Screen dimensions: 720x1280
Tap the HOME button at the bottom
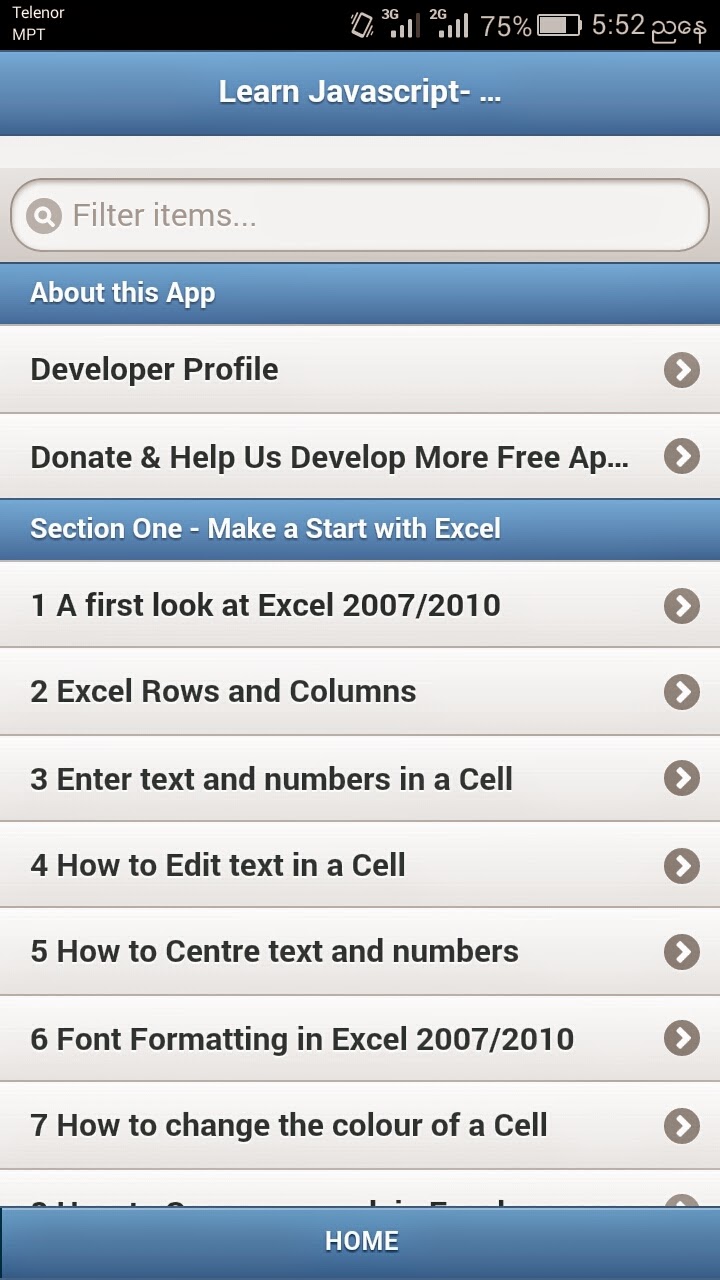[x=360, y=1243]
